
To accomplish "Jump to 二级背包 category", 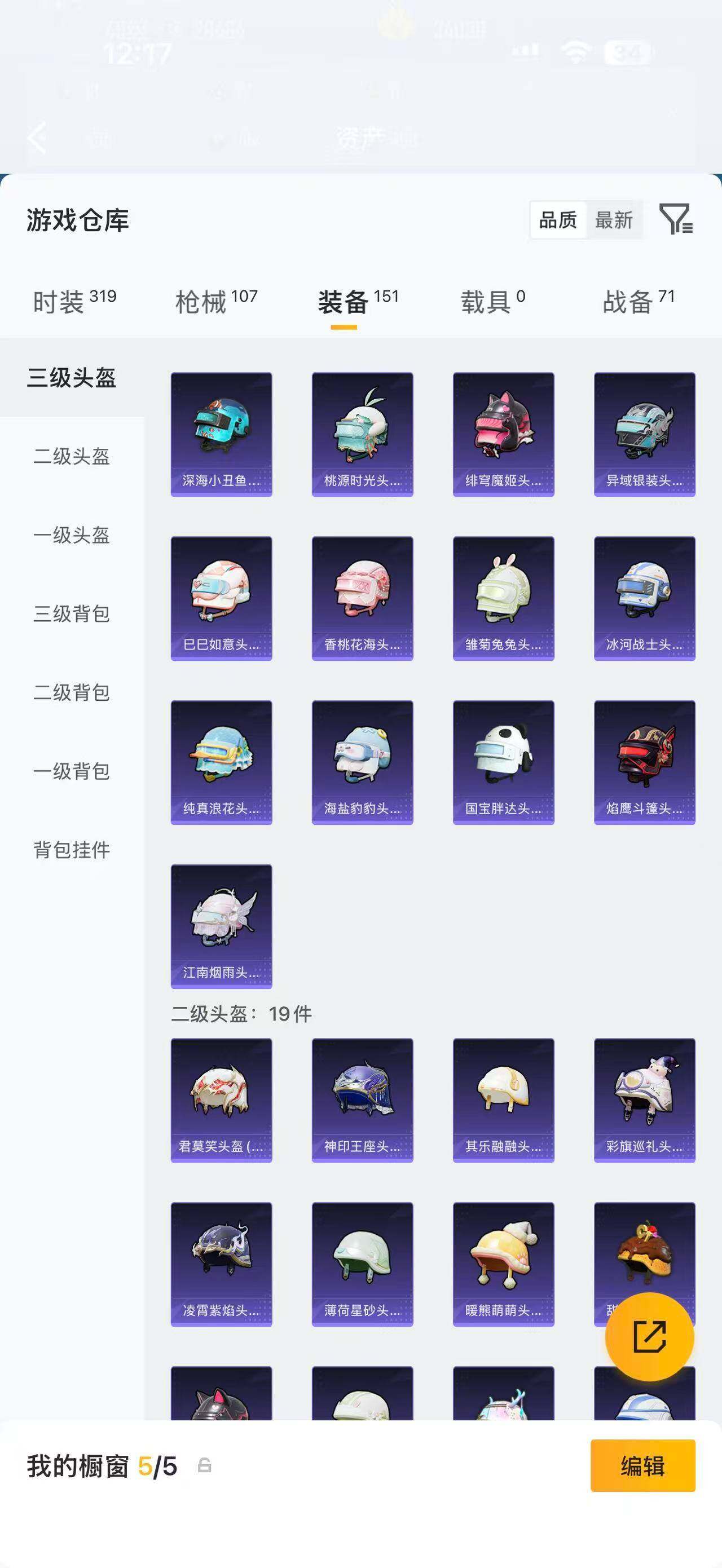I will pos(72,693).
